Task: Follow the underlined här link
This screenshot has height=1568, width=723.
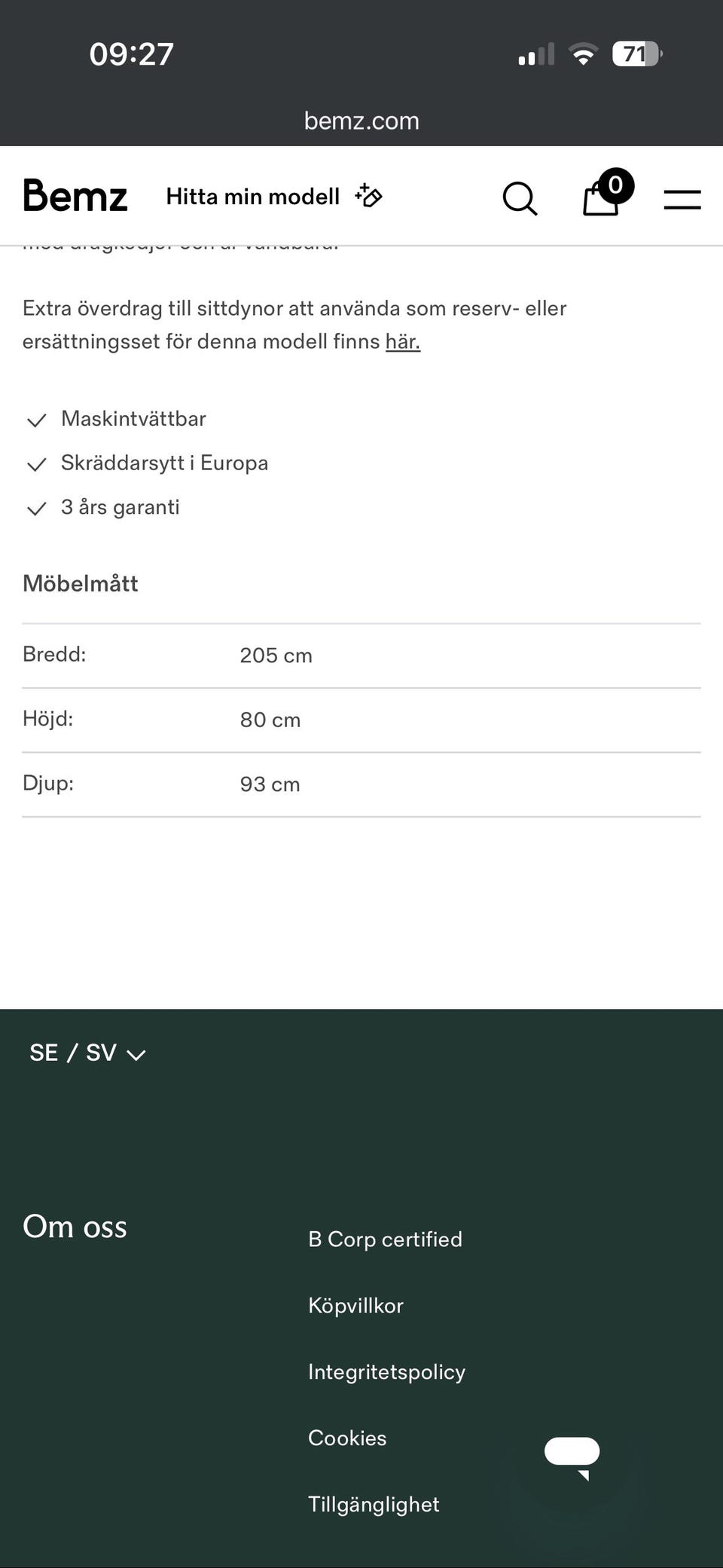Action: 402,341
